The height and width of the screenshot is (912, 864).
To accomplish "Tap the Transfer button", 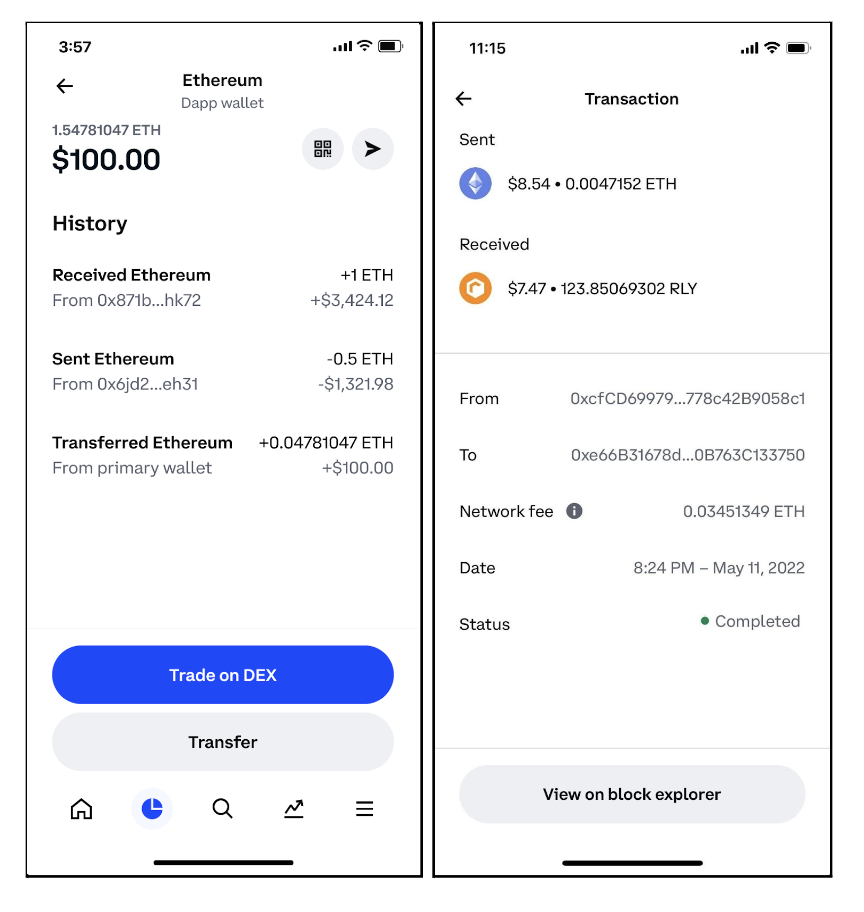I will click(x=222, y=742).
